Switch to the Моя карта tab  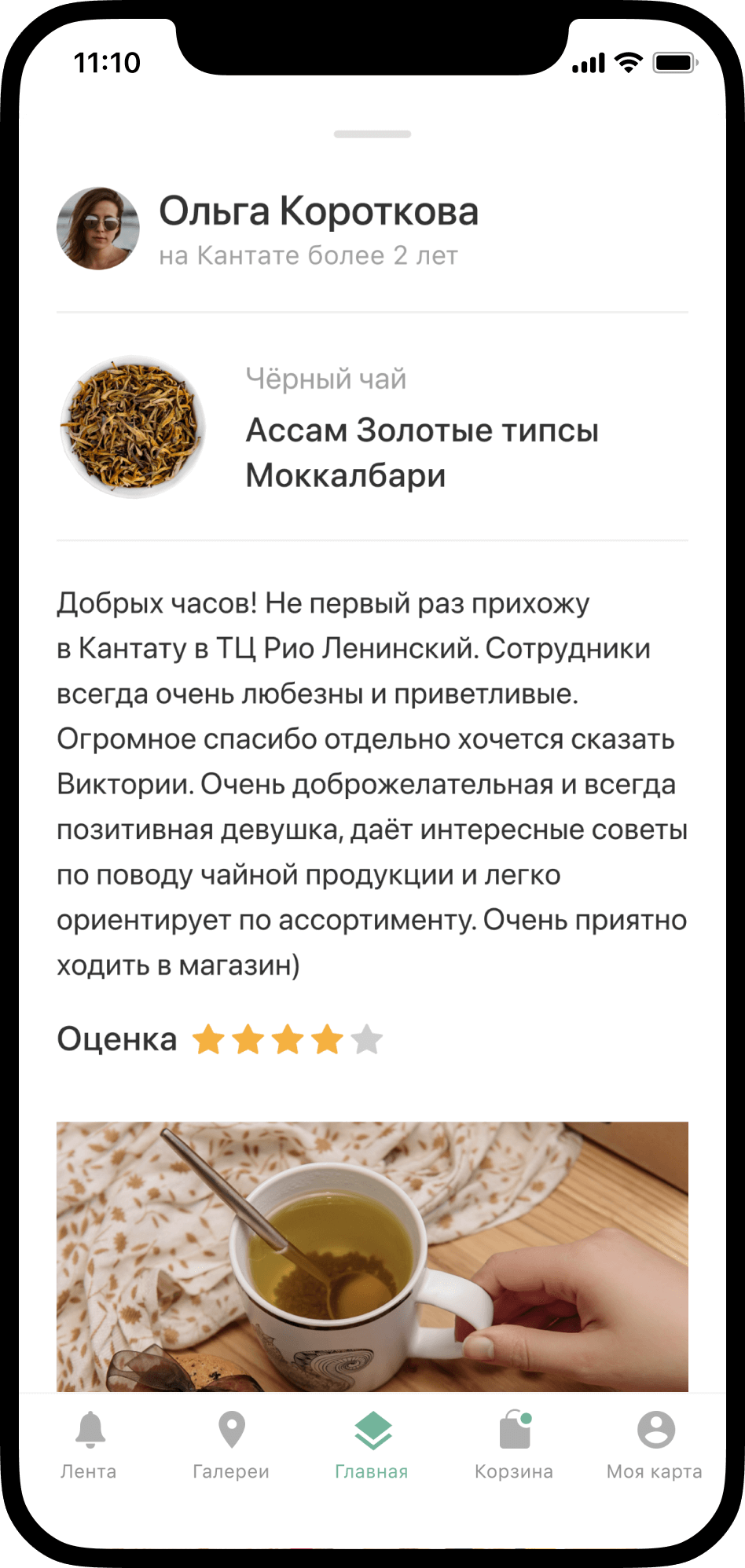(655, 1444)
